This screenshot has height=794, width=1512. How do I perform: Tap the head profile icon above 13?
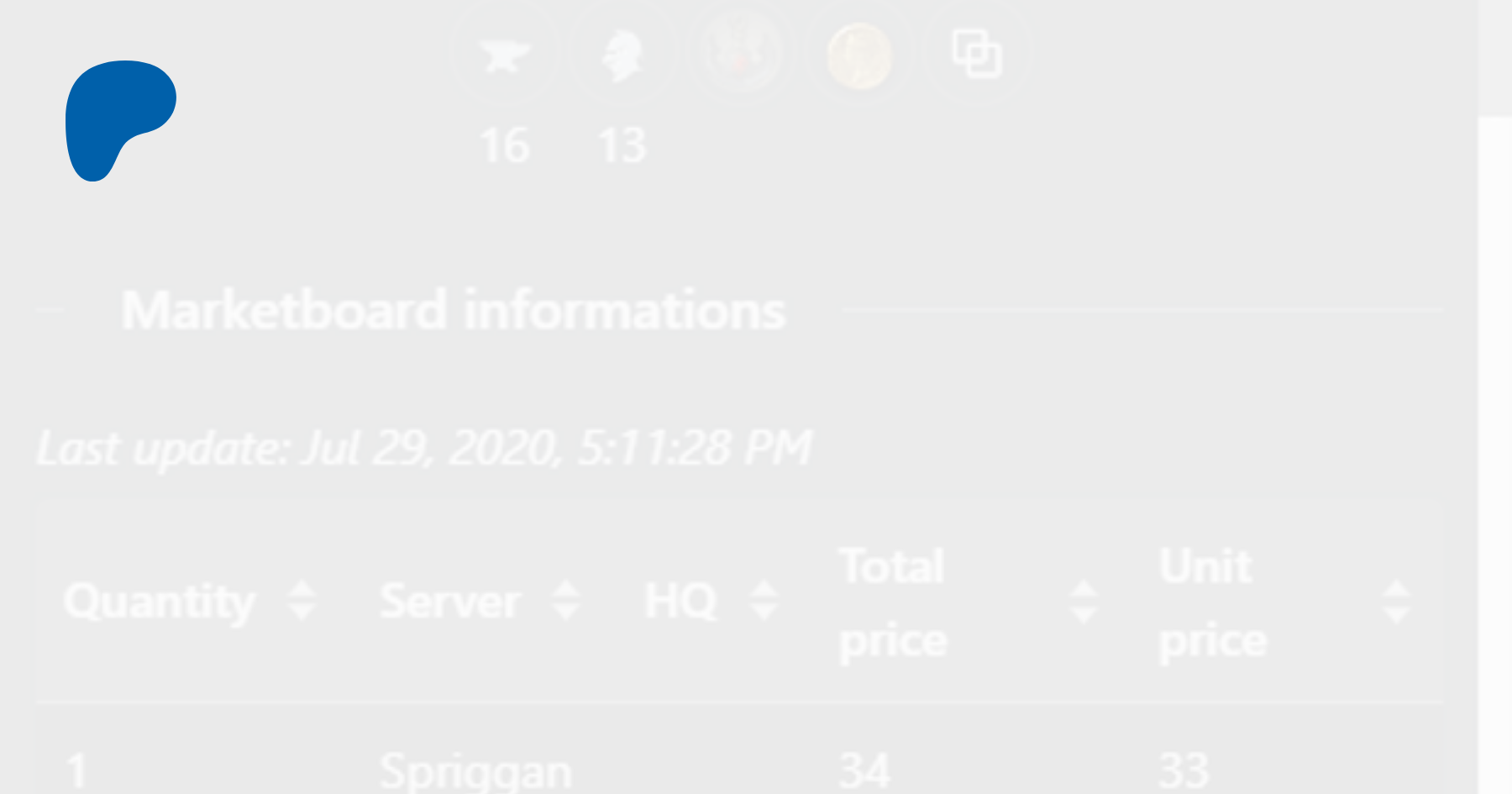click(622, 55)
